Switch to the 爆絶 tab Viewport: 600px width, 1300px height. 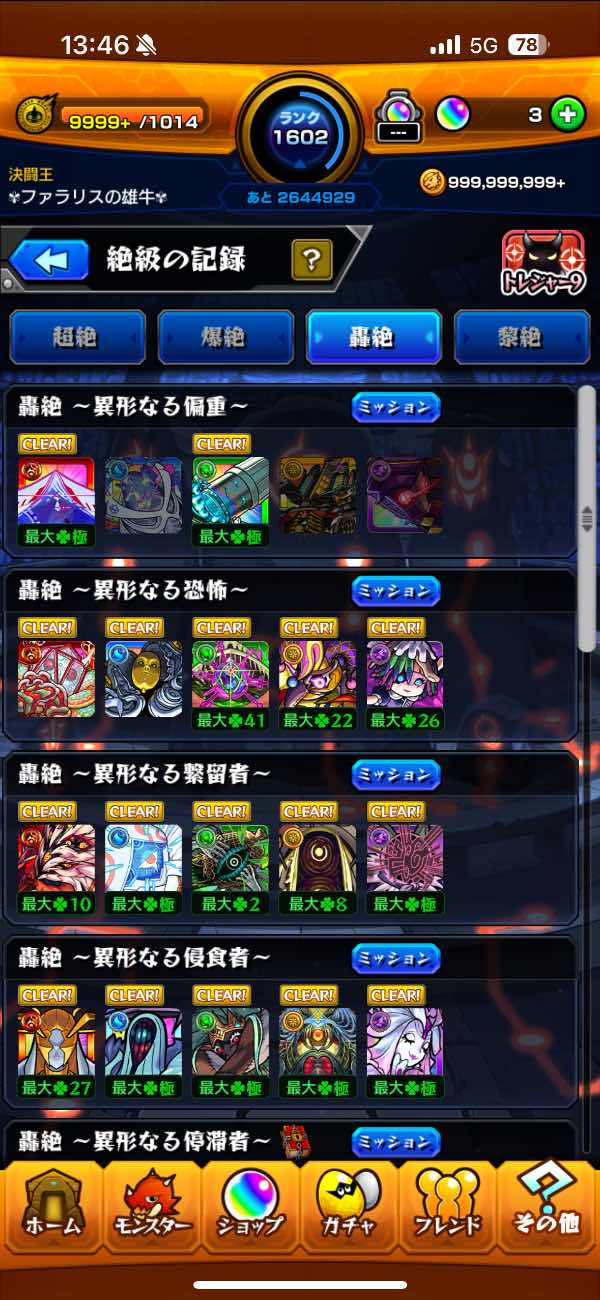click(226, 337)
